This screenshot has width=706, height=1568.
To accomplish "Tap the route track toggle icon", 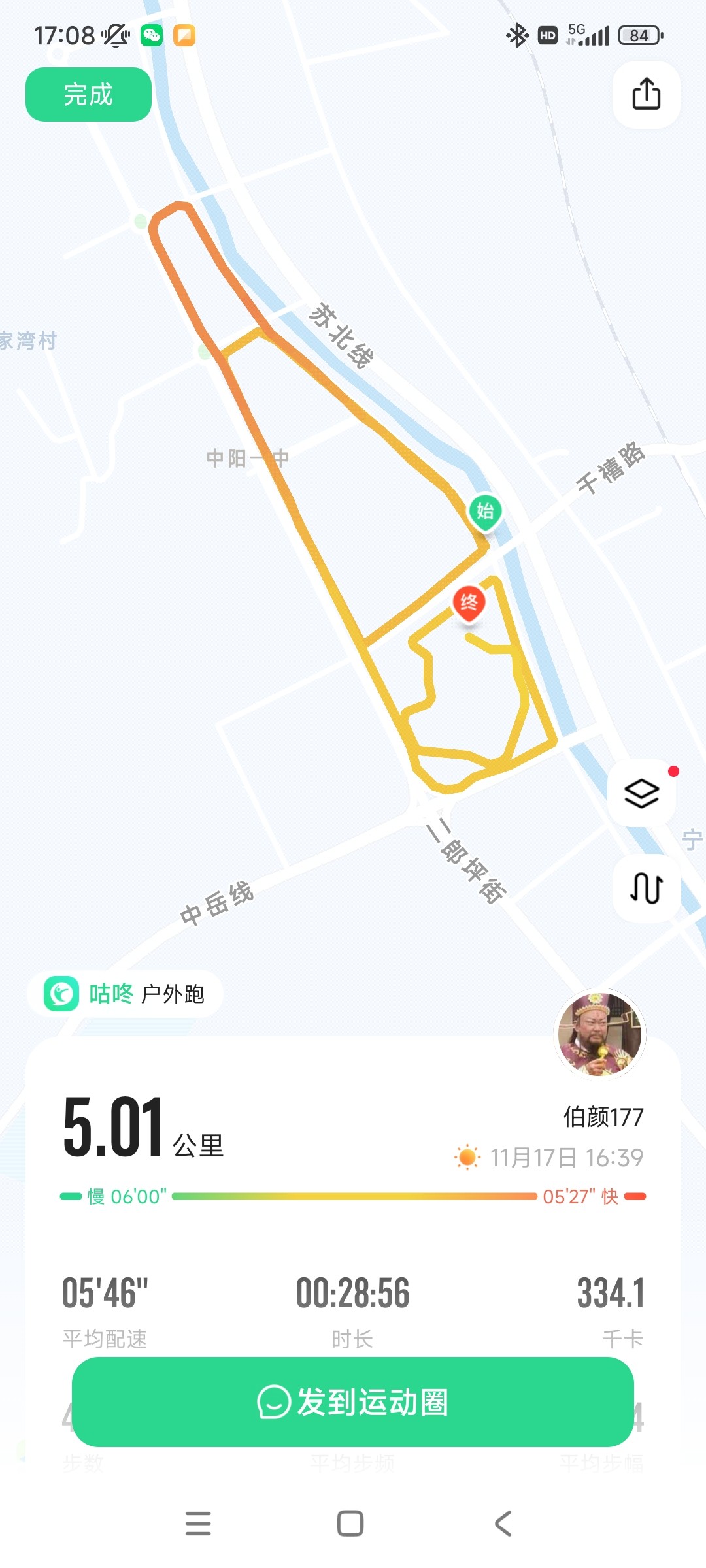I will coord(646,888).
